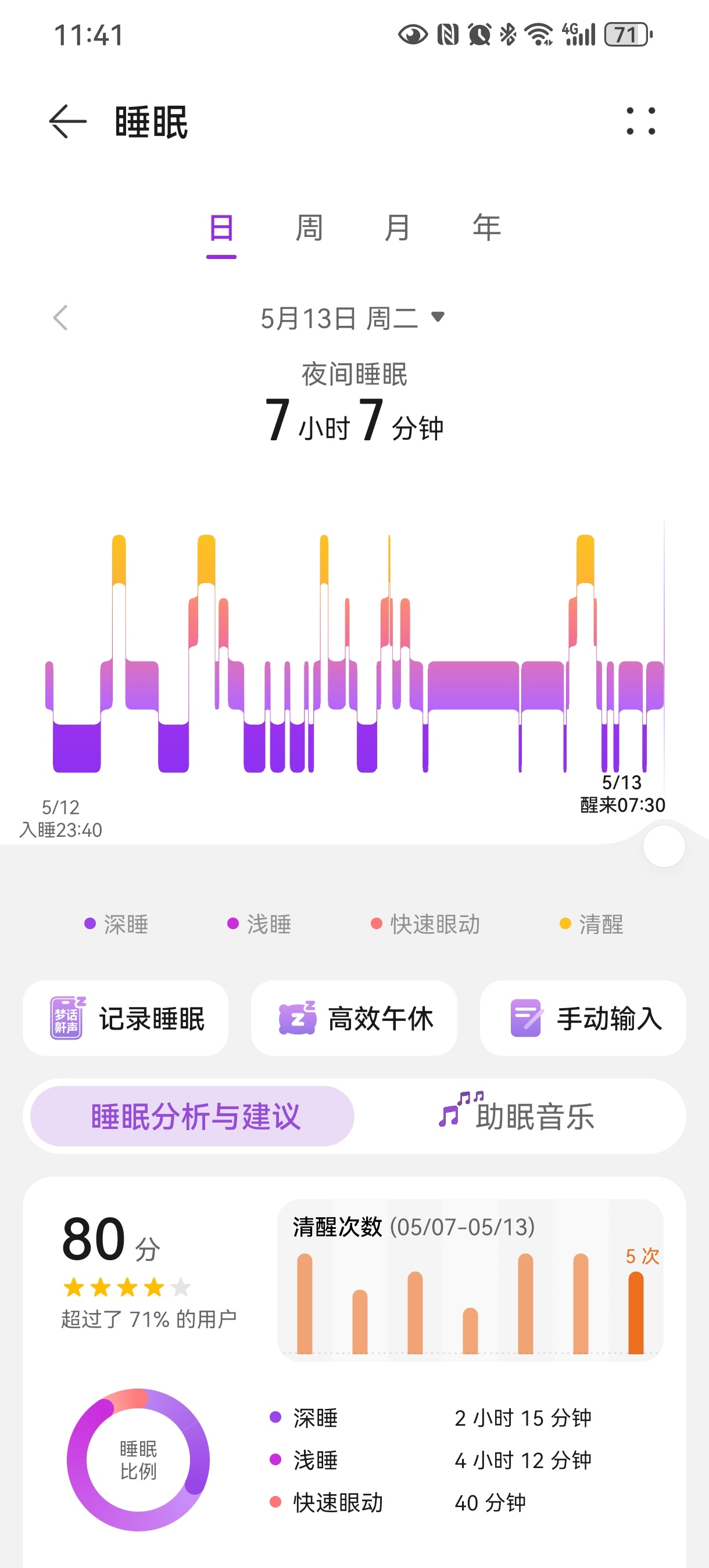The width and height of the screenshot is (709, 1568).
Task: Go to the previous day's sleep data
Action: [60, 318]
